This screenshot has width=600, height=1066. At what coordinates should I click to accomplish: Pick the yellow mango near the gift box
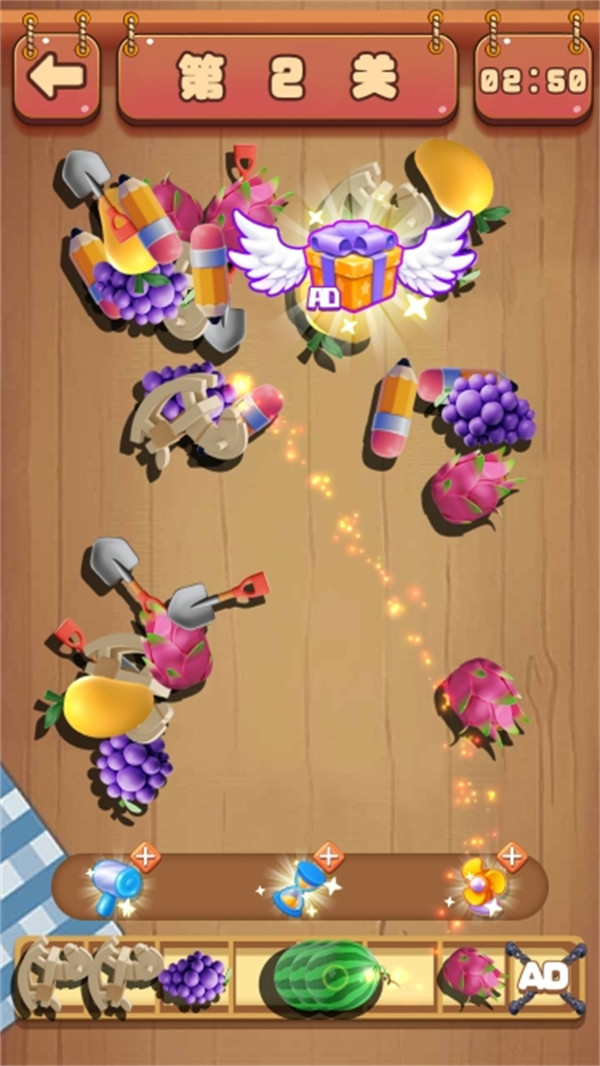[455, 177]
